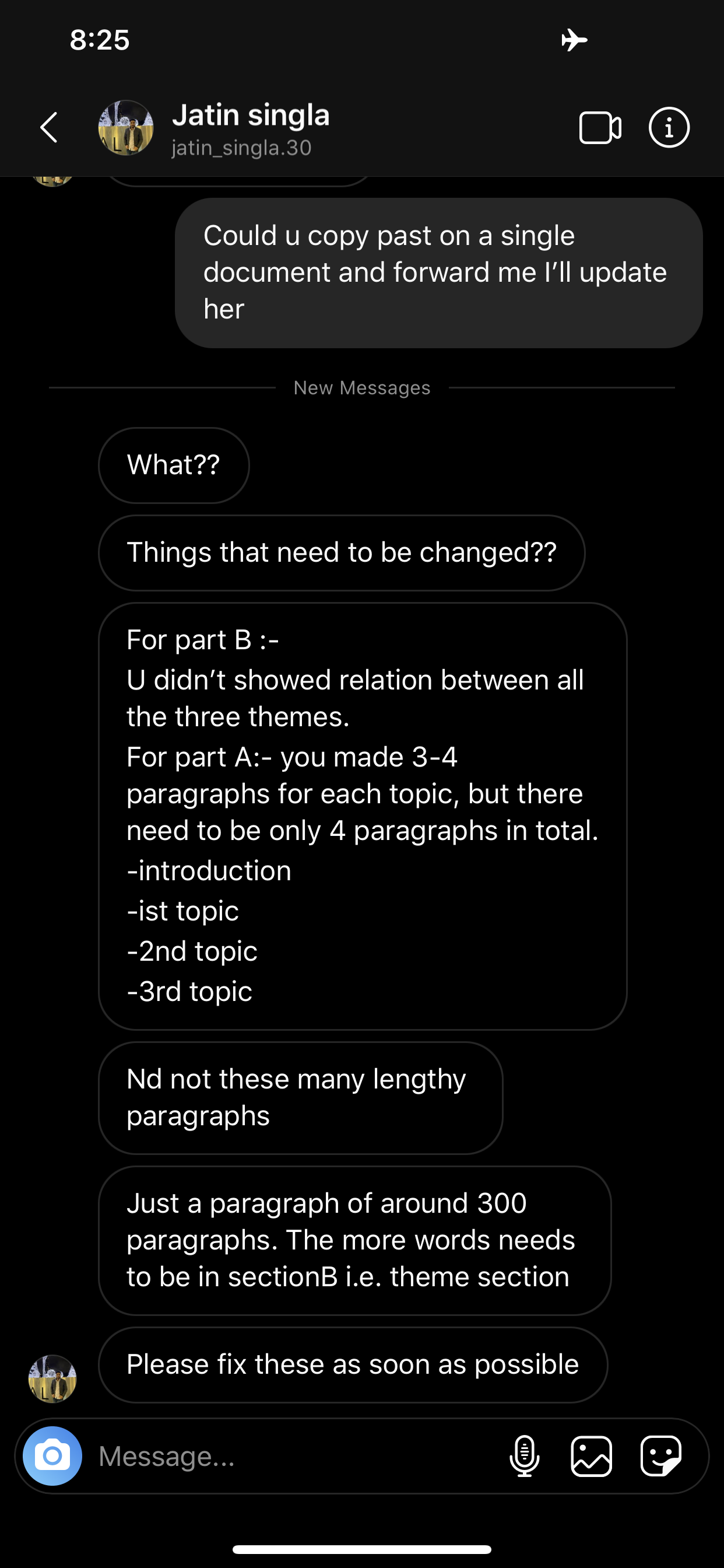The width and height of the screenshot is (724, 1568).
Task: Open conversation info details
Action: click(x=669, y=128)
